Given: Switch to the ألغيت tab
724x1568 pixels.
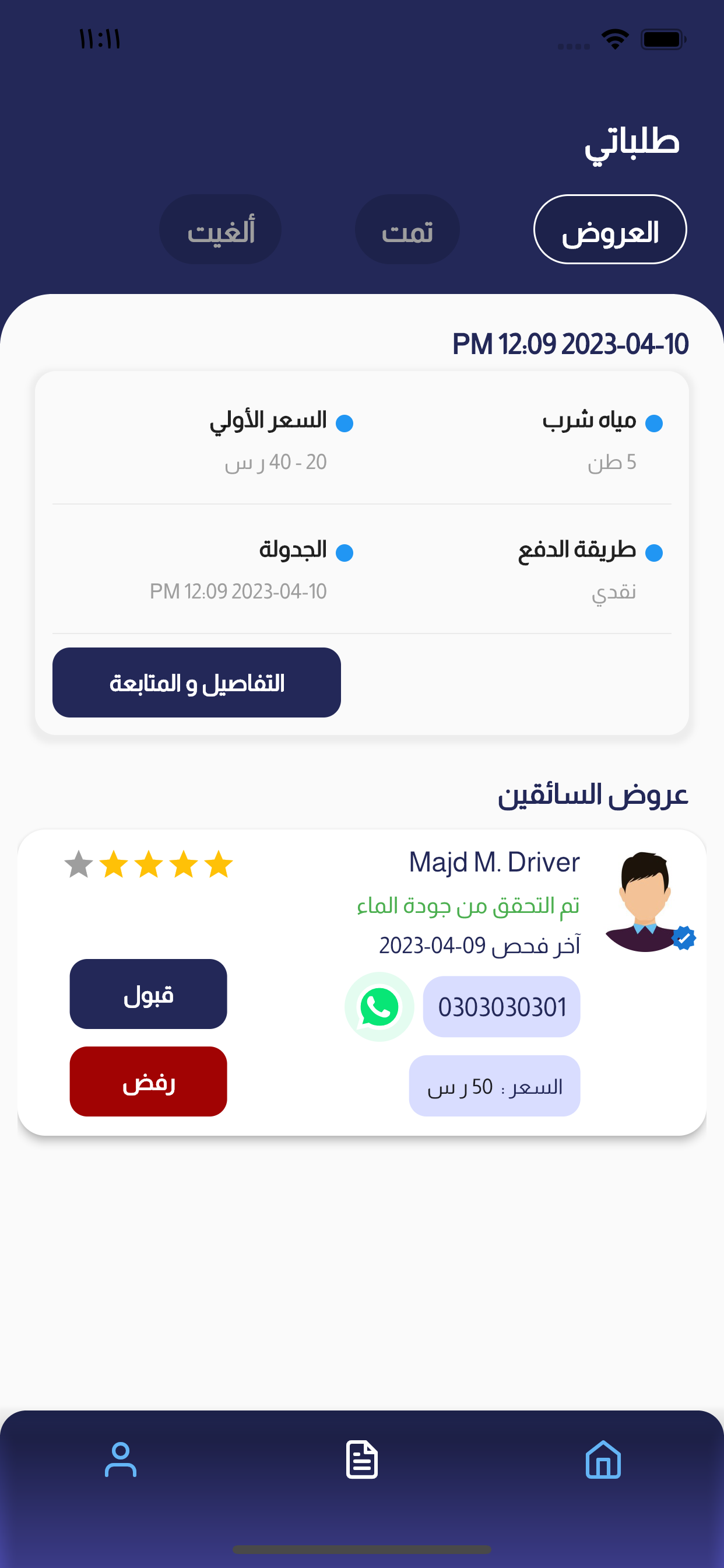Looking at the screenshot, I should (220, 229).
